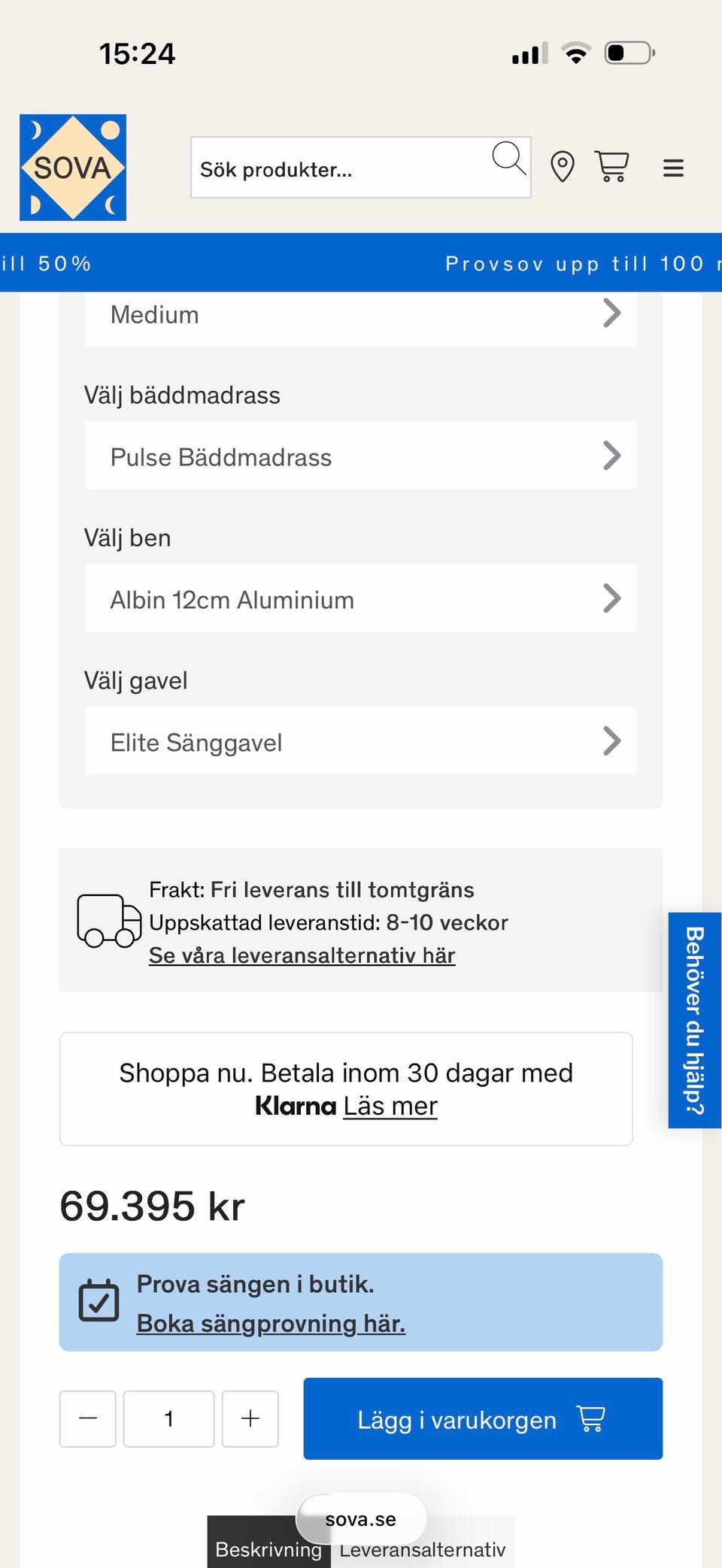Open the shopping cart in header
The width and height of the screenshot is (722, 1568).
pos(612,167)
